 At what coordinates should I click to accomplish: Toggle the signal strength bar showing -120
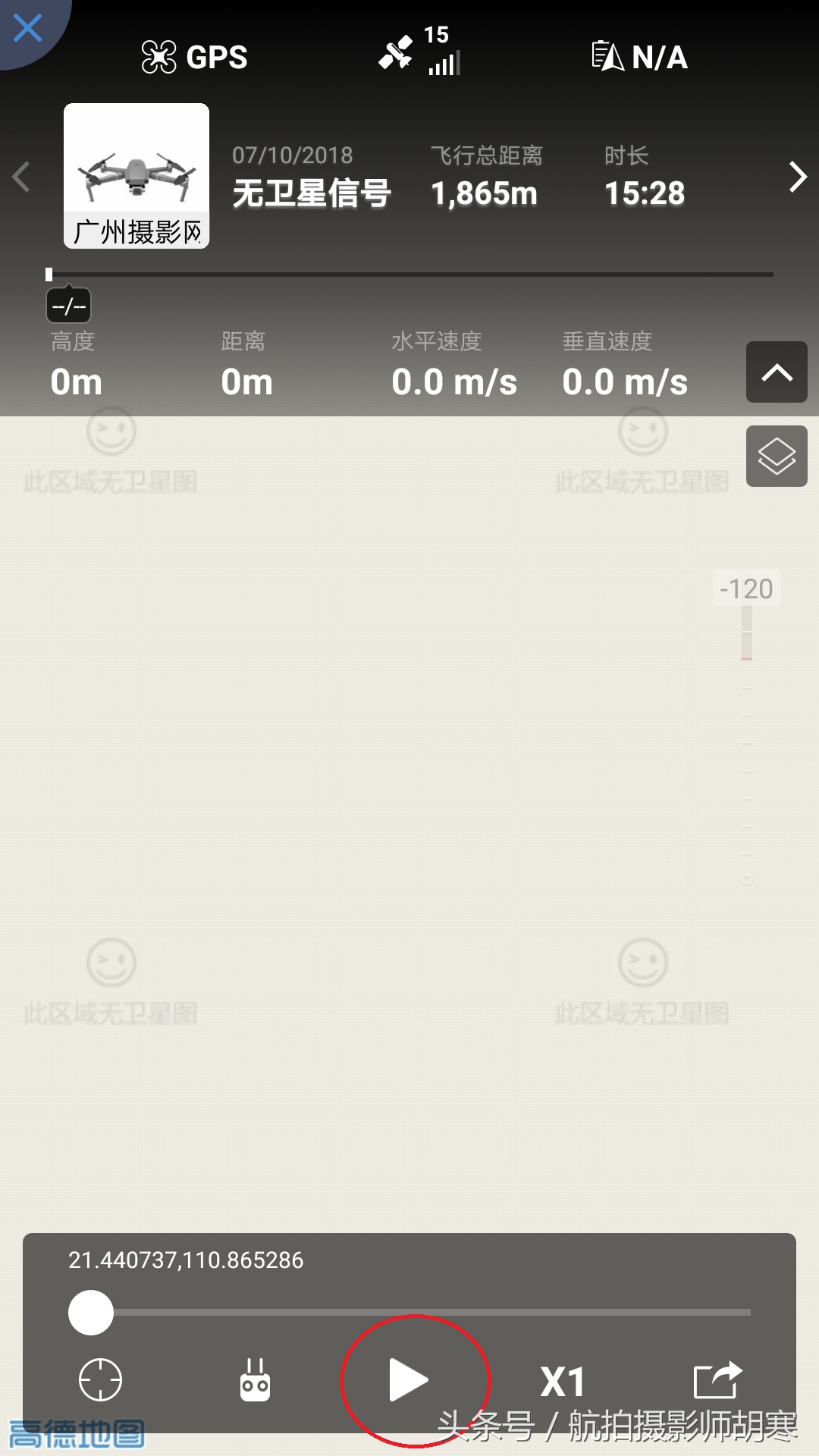(x=747, y=588)
